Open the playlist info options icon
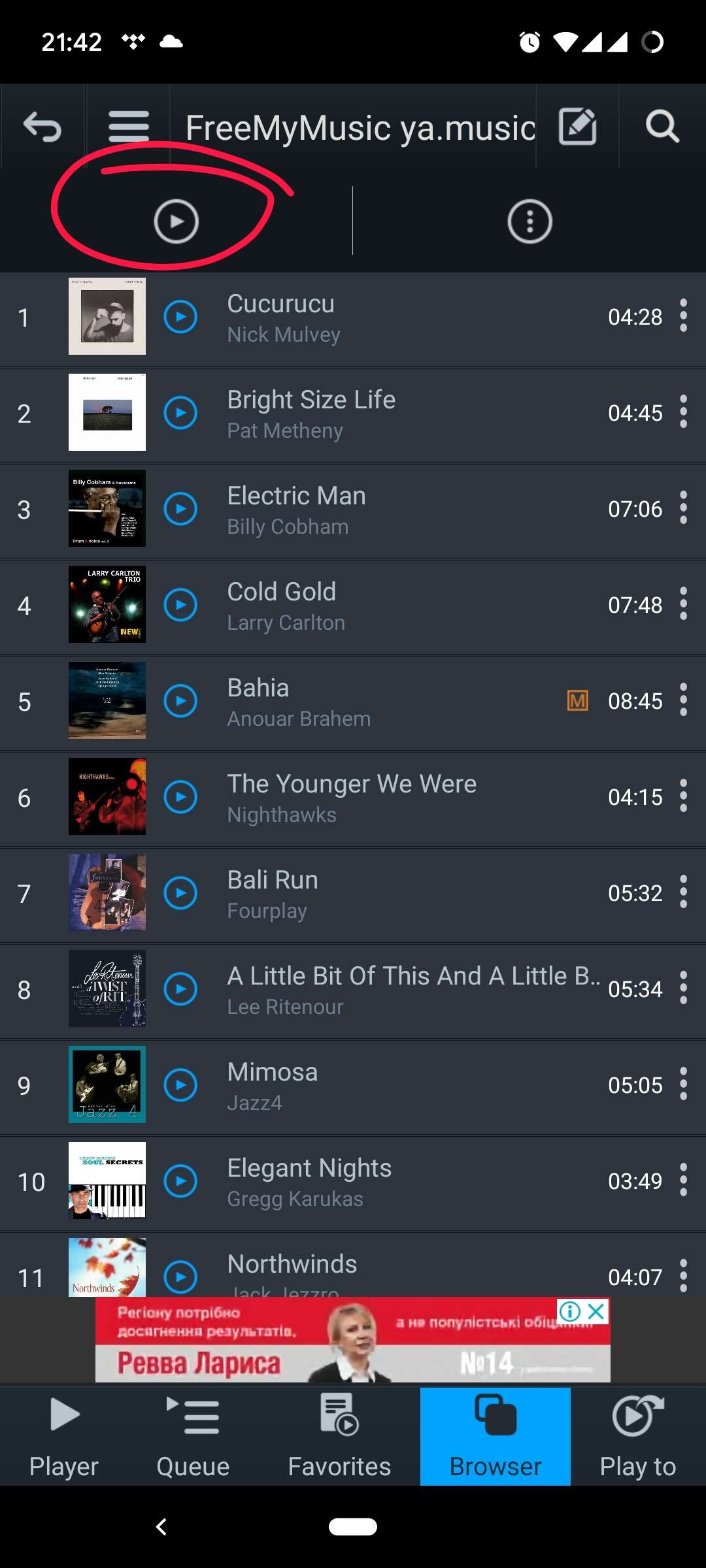706x1568 pixels. pos(529,222)
